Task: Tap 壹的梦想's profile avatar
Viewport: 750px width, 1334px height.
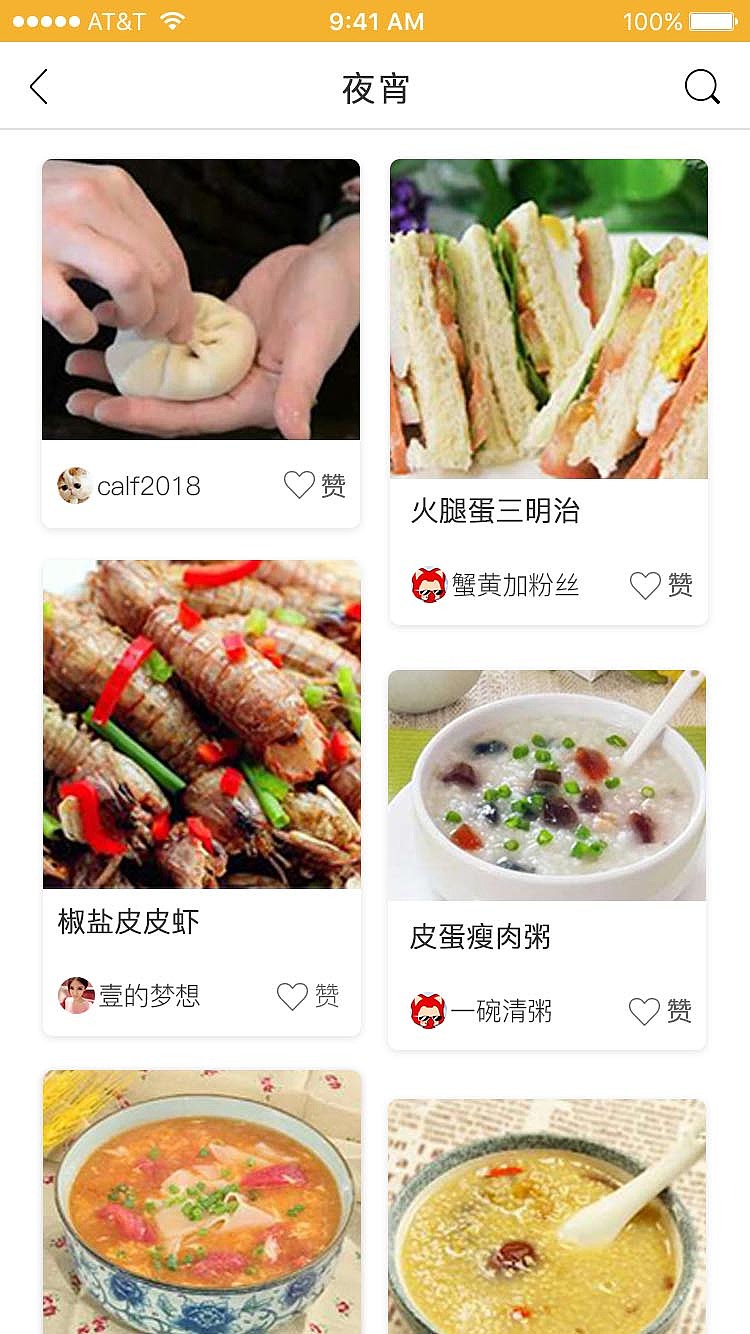Action: [x=75, y=995]
